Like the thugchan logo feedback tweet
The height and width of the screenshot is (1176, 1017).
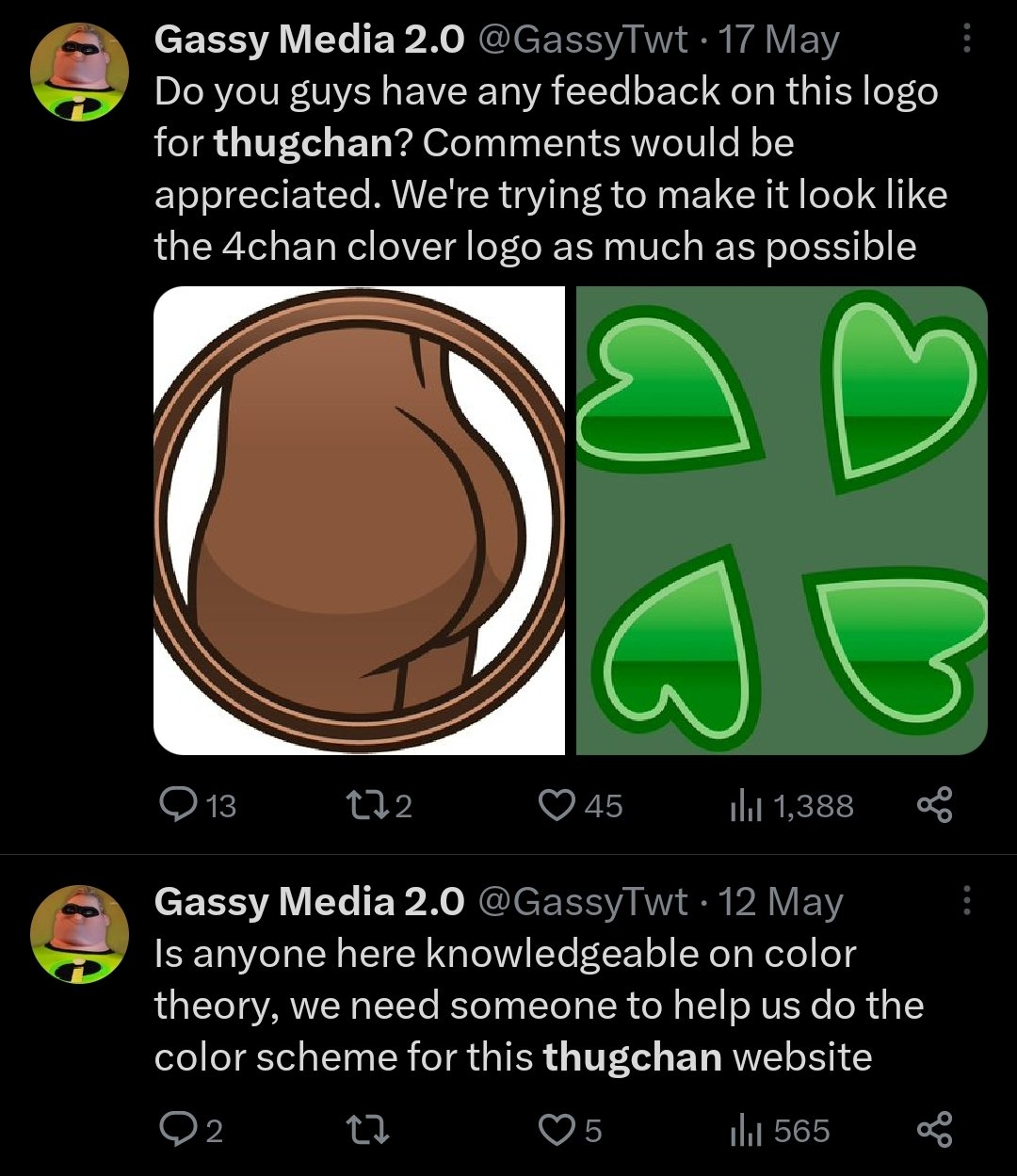coord(557,805)
